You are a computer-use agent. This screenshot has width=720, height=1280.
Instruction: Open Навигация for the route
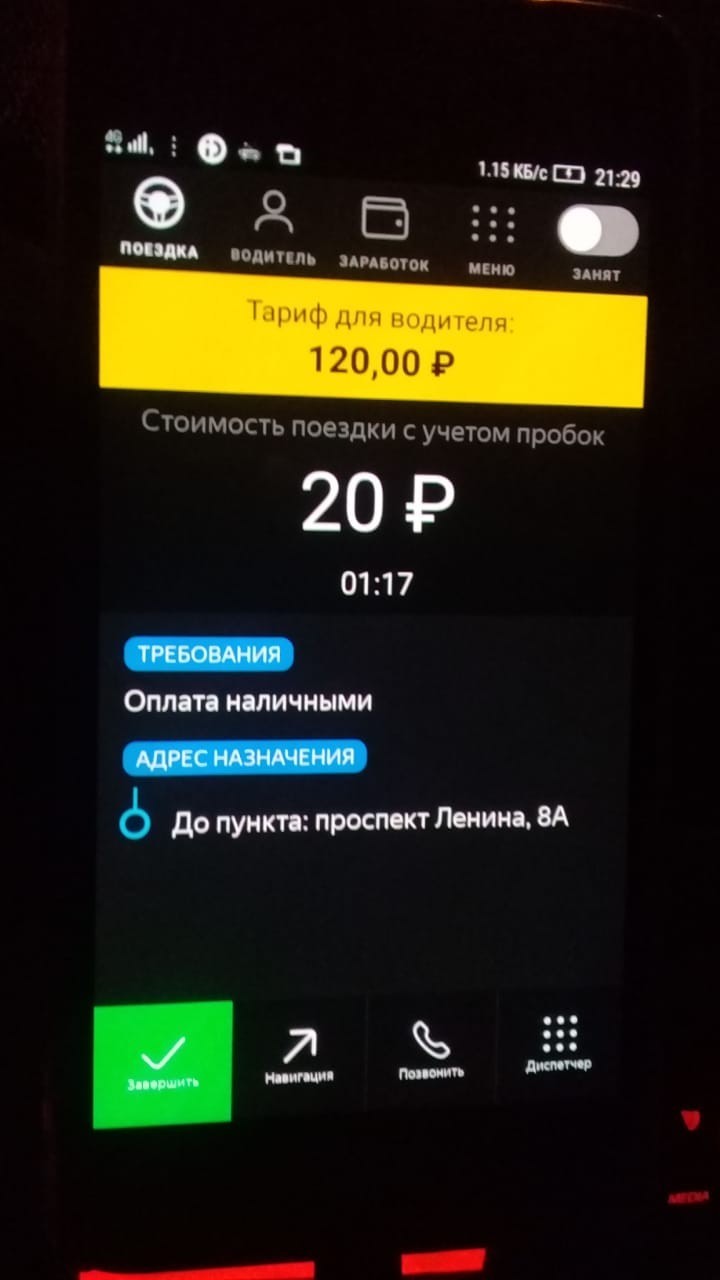coord(299,1057)
